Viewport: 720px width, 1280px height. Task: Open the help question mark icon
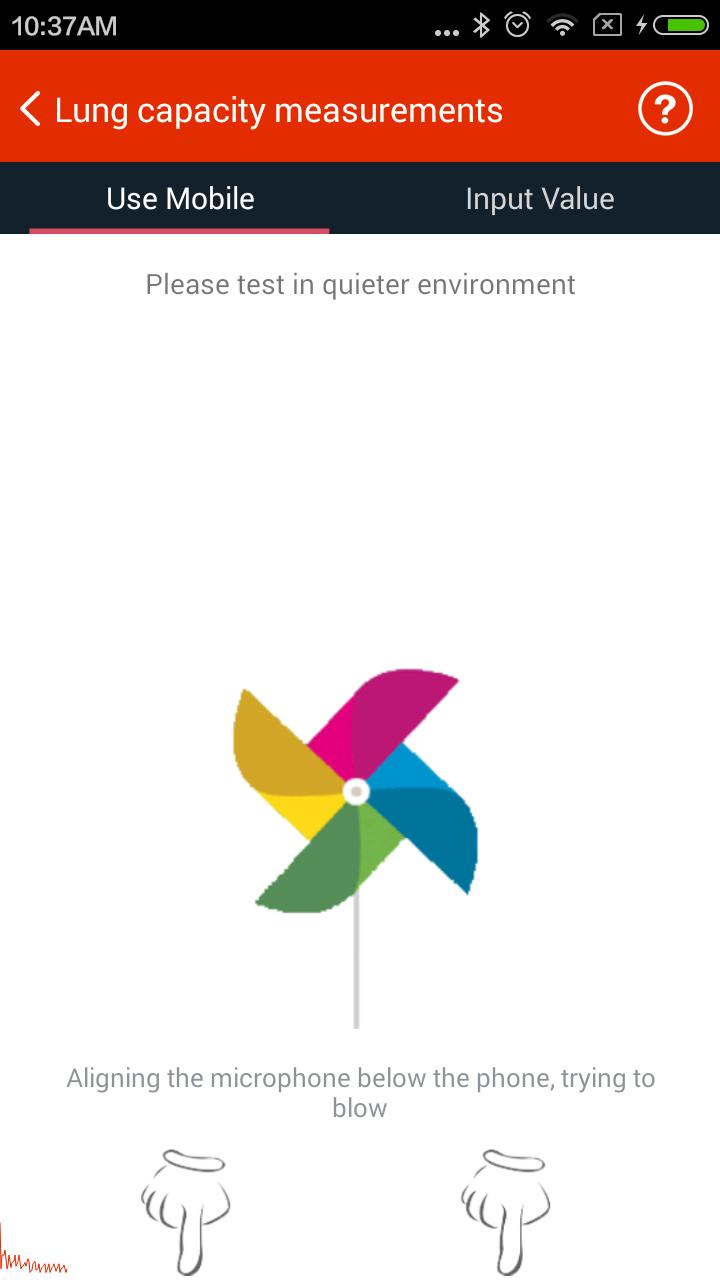tap(665, 108)
